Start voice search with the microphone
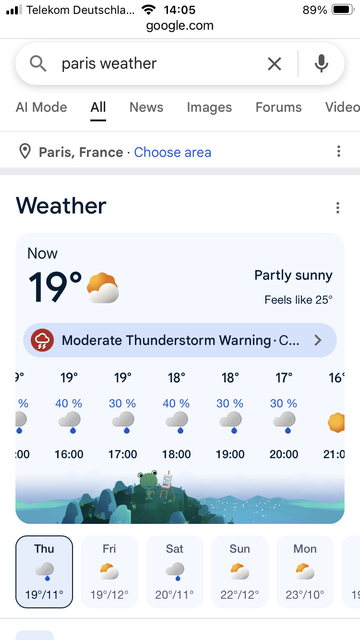The height and width of the screenshot is (640, 360). (x=322, y=64)
